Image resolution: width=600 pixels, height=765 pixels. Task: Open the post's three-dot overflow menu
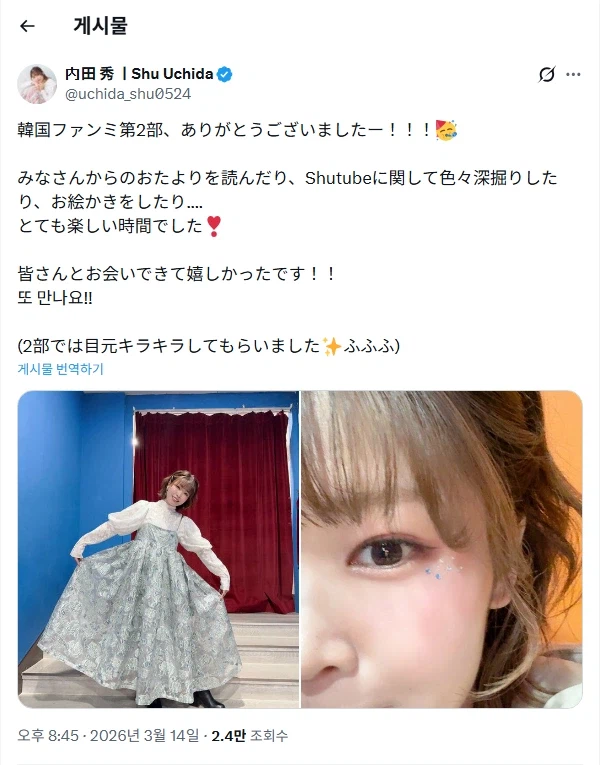[x=573, y=75]
